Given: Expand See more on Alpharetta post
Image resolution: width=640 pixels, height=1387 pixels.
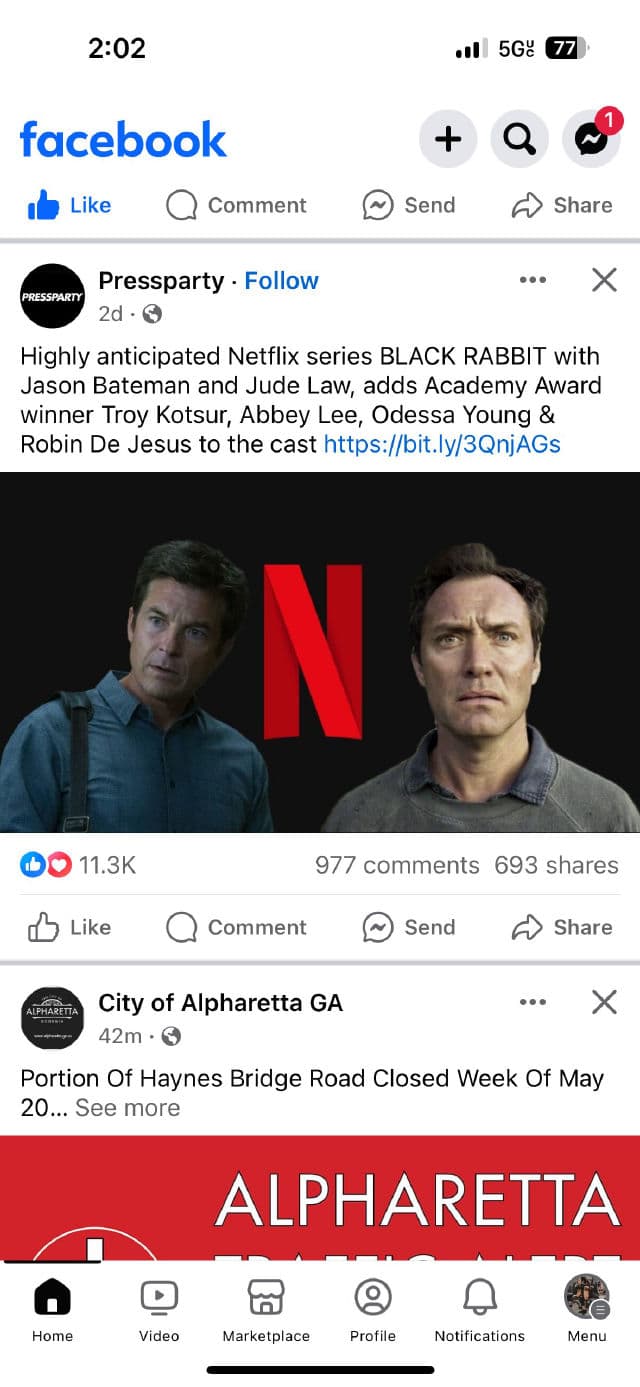Looking at the screenshot, I should point(127,1108).
